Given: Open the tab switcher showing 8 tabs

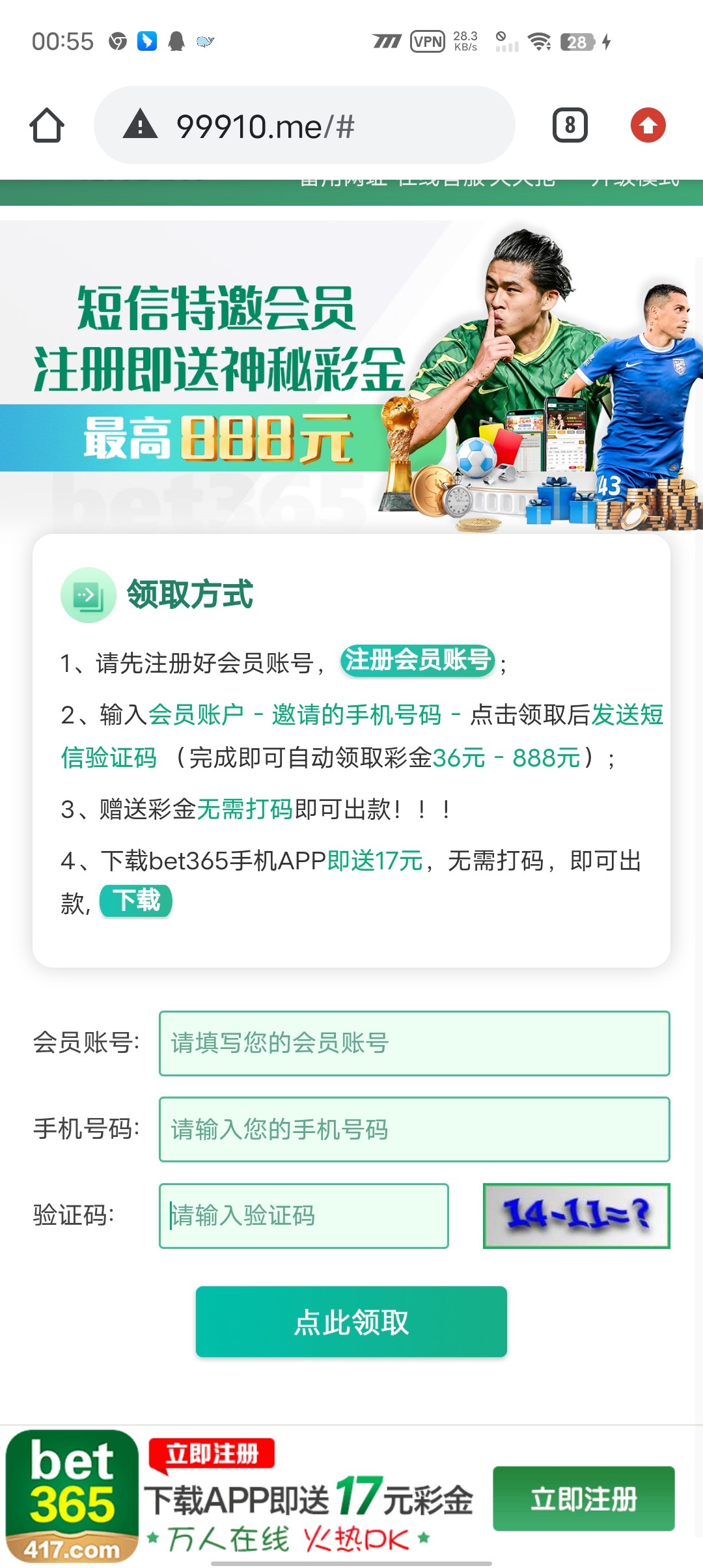Looking at the screenshot, I should [x=570, y=125].
